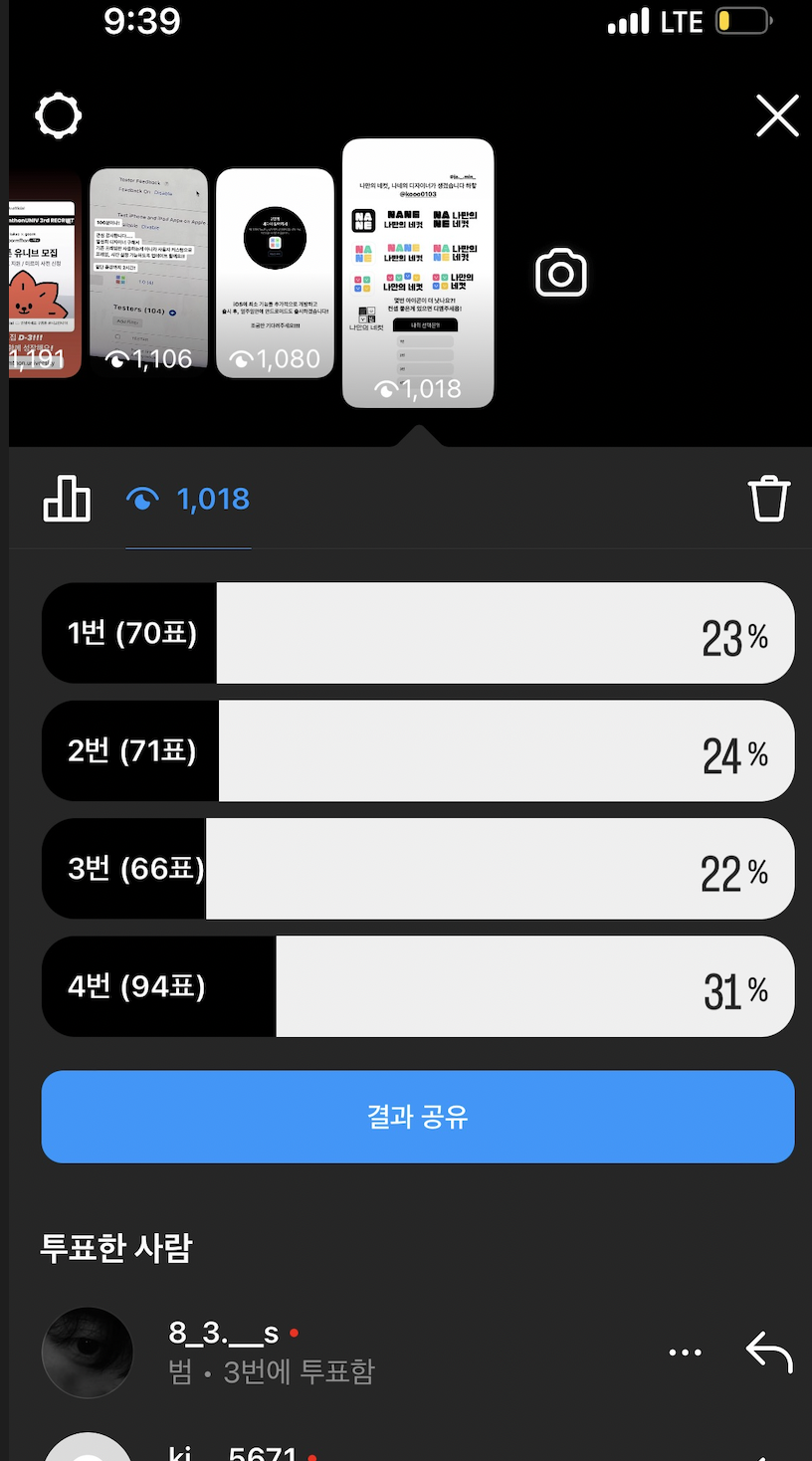812x1461 pixels.
Task: Switch to the bar chart insights tab
Action: point(67,499)
